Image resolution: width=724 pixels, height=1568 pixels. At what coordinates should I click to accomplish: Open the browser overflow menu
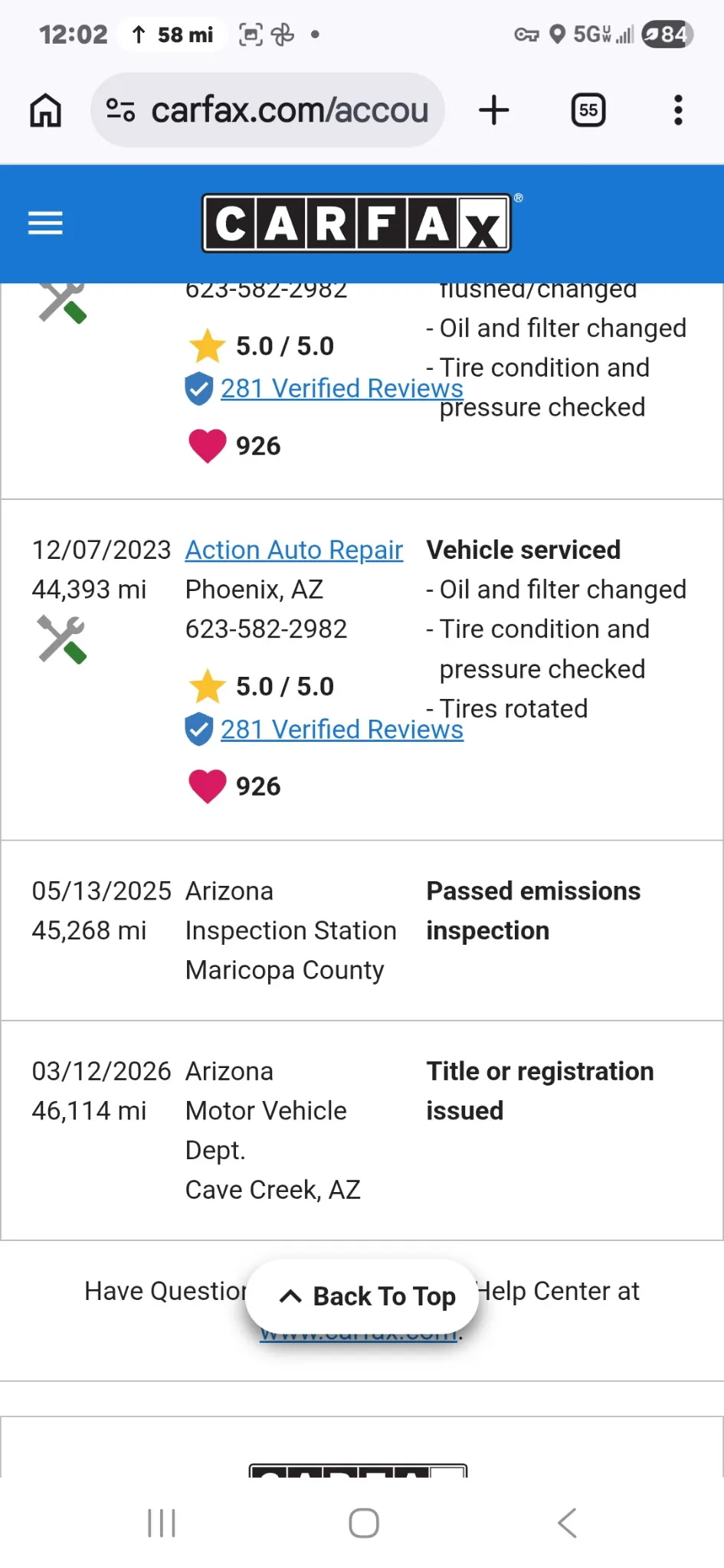(678, 110)
